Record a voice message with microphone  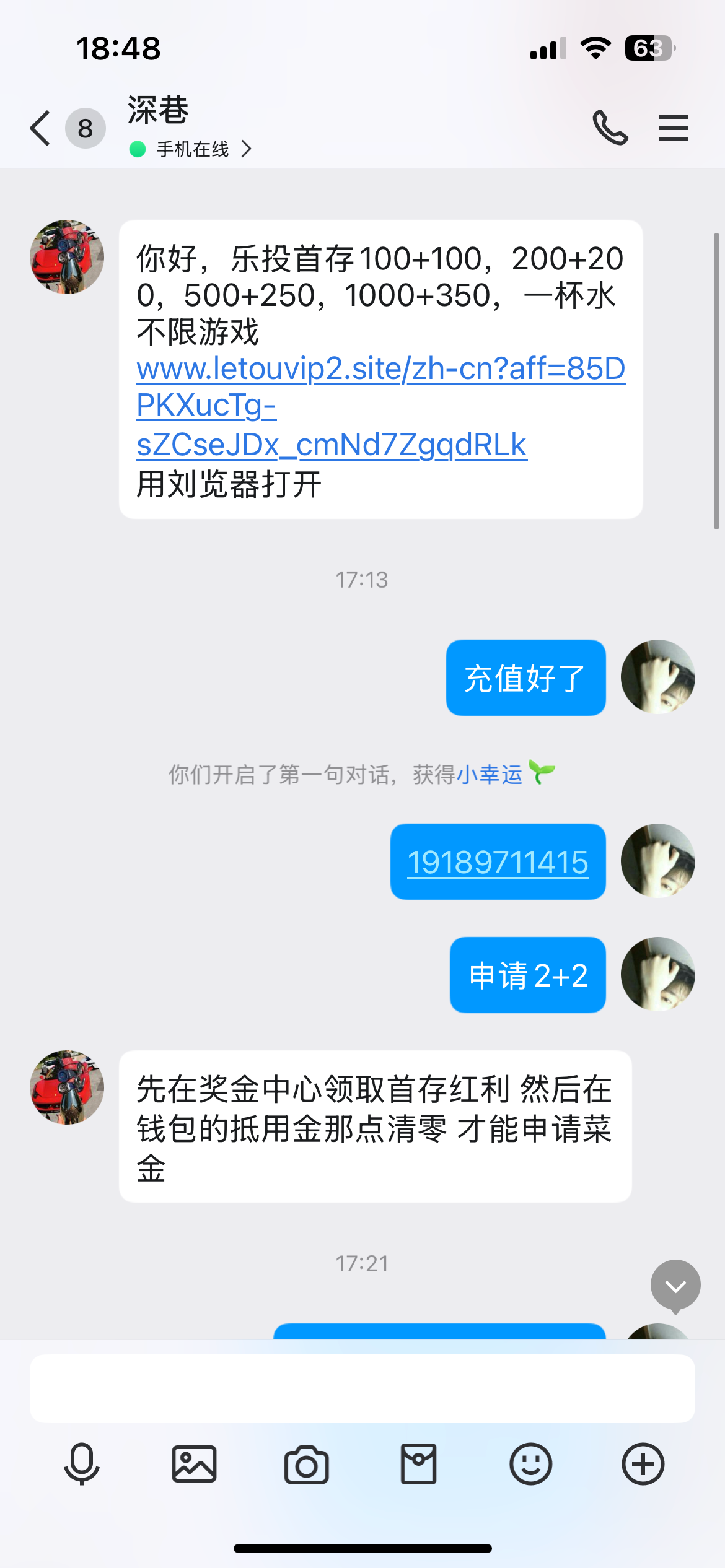pos(82,1464)
